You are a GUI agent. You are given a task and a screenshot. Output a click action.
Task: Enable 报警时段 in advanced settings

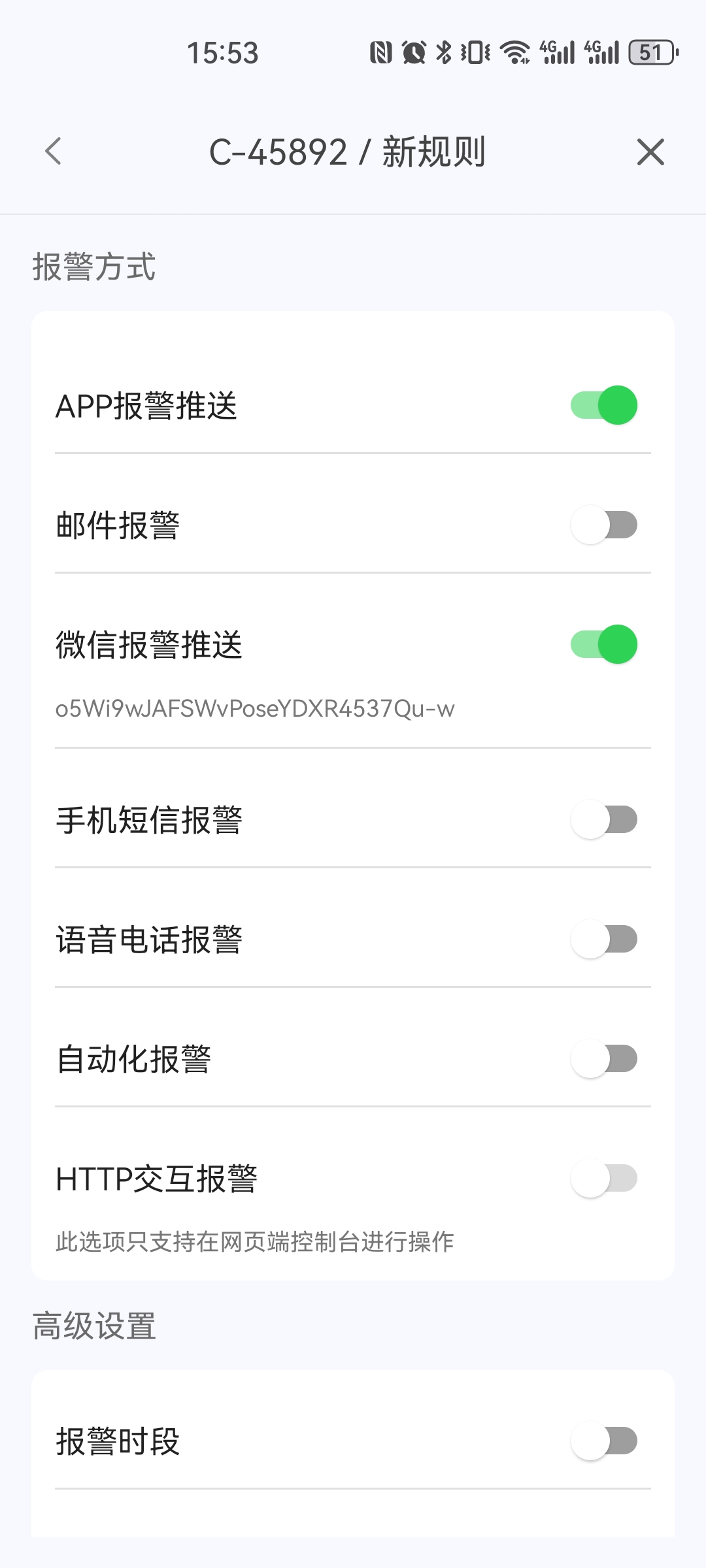click(604, 1441)
